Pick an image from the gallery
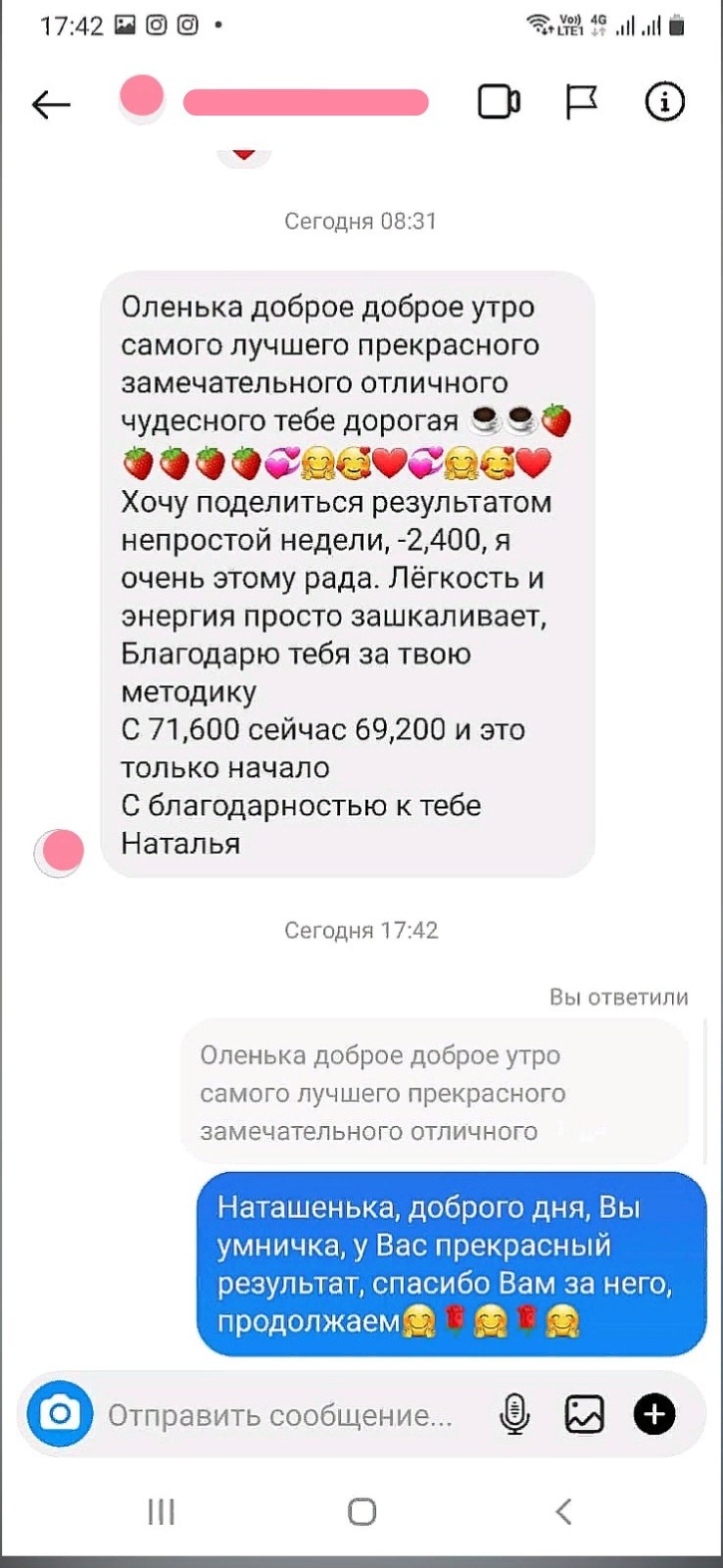723x1568 pixels. pyautogui.click(x=584, y=1415)
